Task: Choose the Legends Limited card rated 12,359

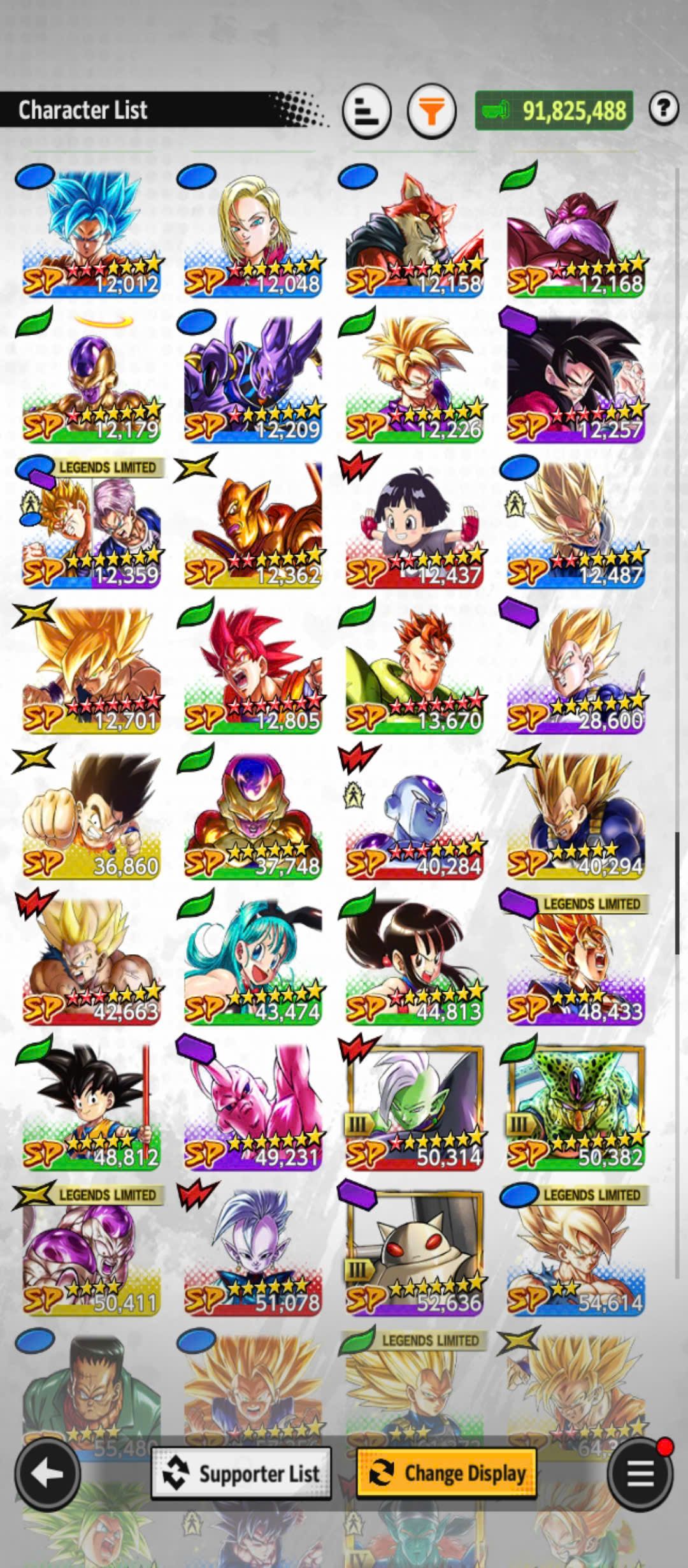Action: click(91, 525)
